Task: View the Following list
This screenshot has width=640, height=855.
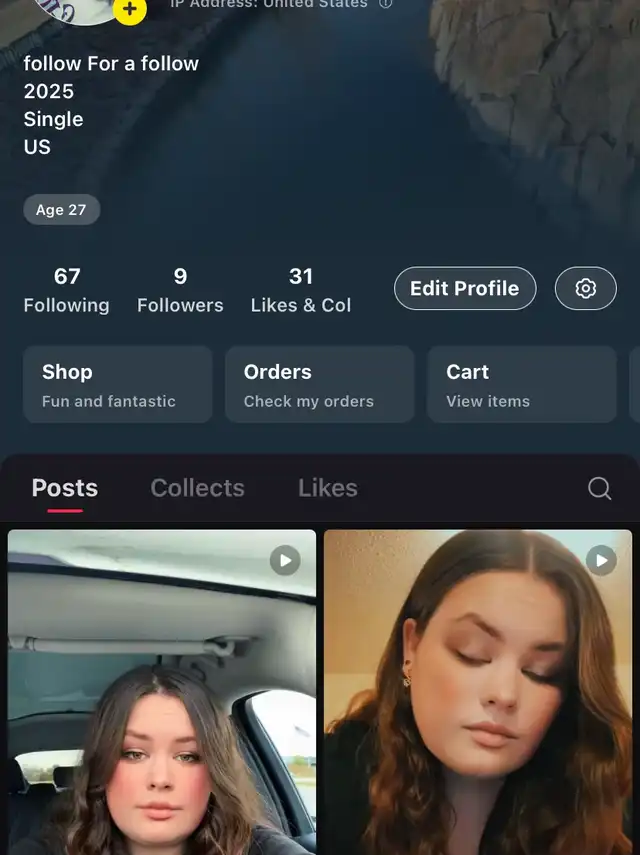Action: [67, 290]
